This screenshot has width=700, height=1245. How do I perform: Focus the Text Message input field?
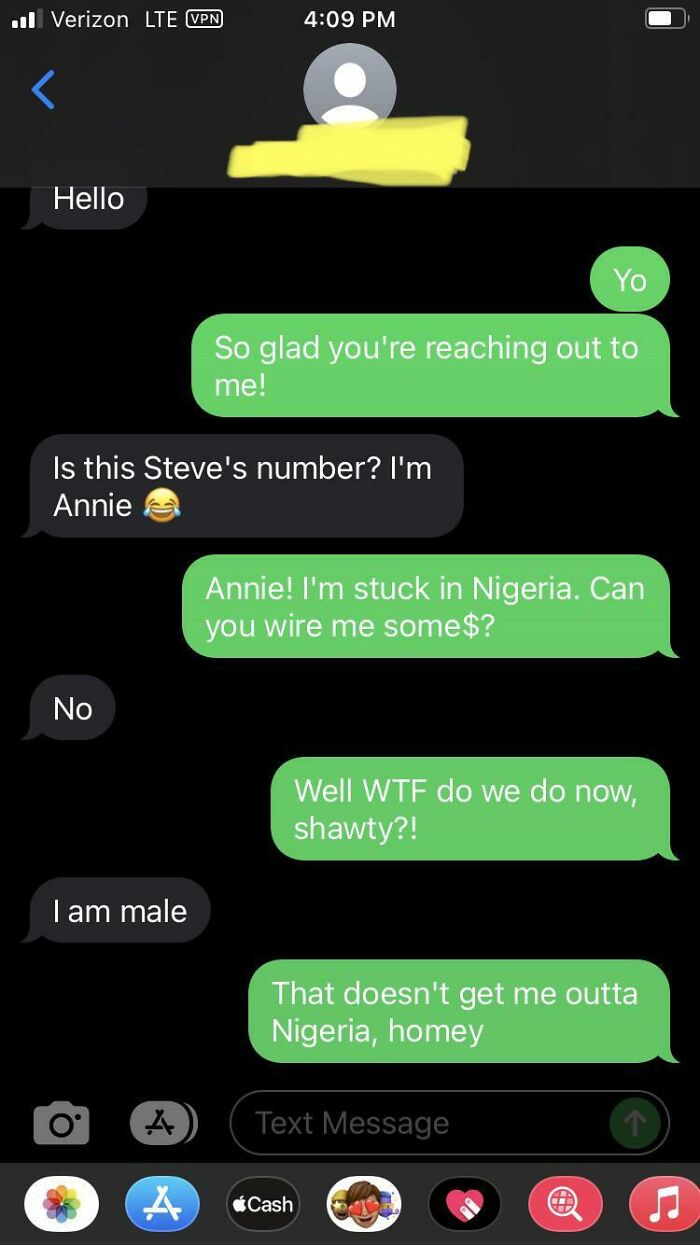(x=420, y=1123)
